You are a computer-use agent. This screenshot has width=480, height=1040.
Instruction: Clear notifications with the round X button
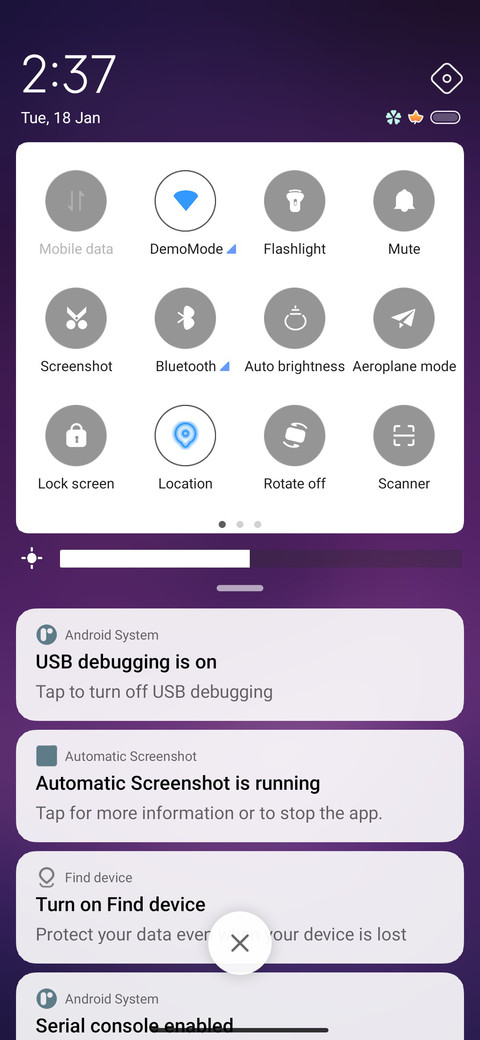[240, 943]
